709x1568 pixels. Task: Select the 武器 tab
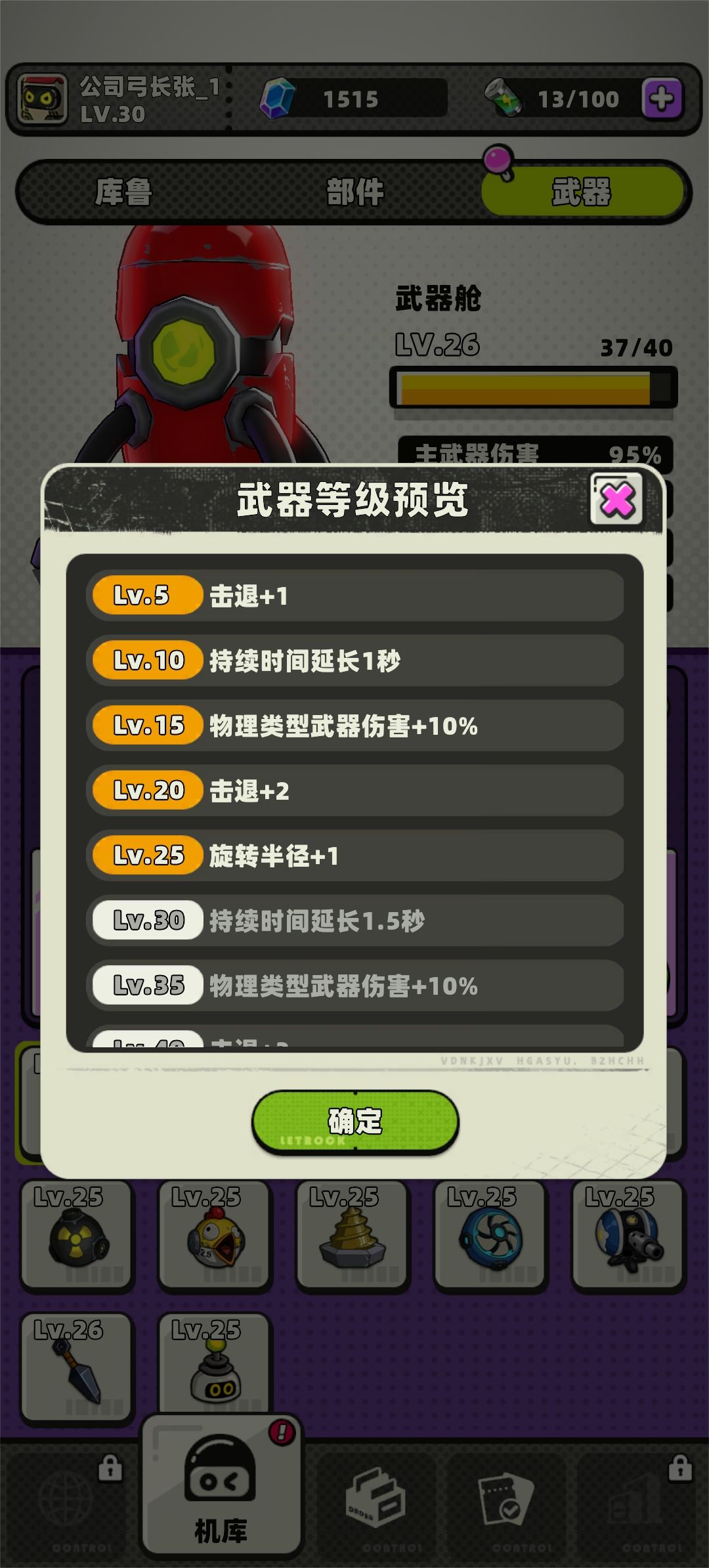pos(581,192)
